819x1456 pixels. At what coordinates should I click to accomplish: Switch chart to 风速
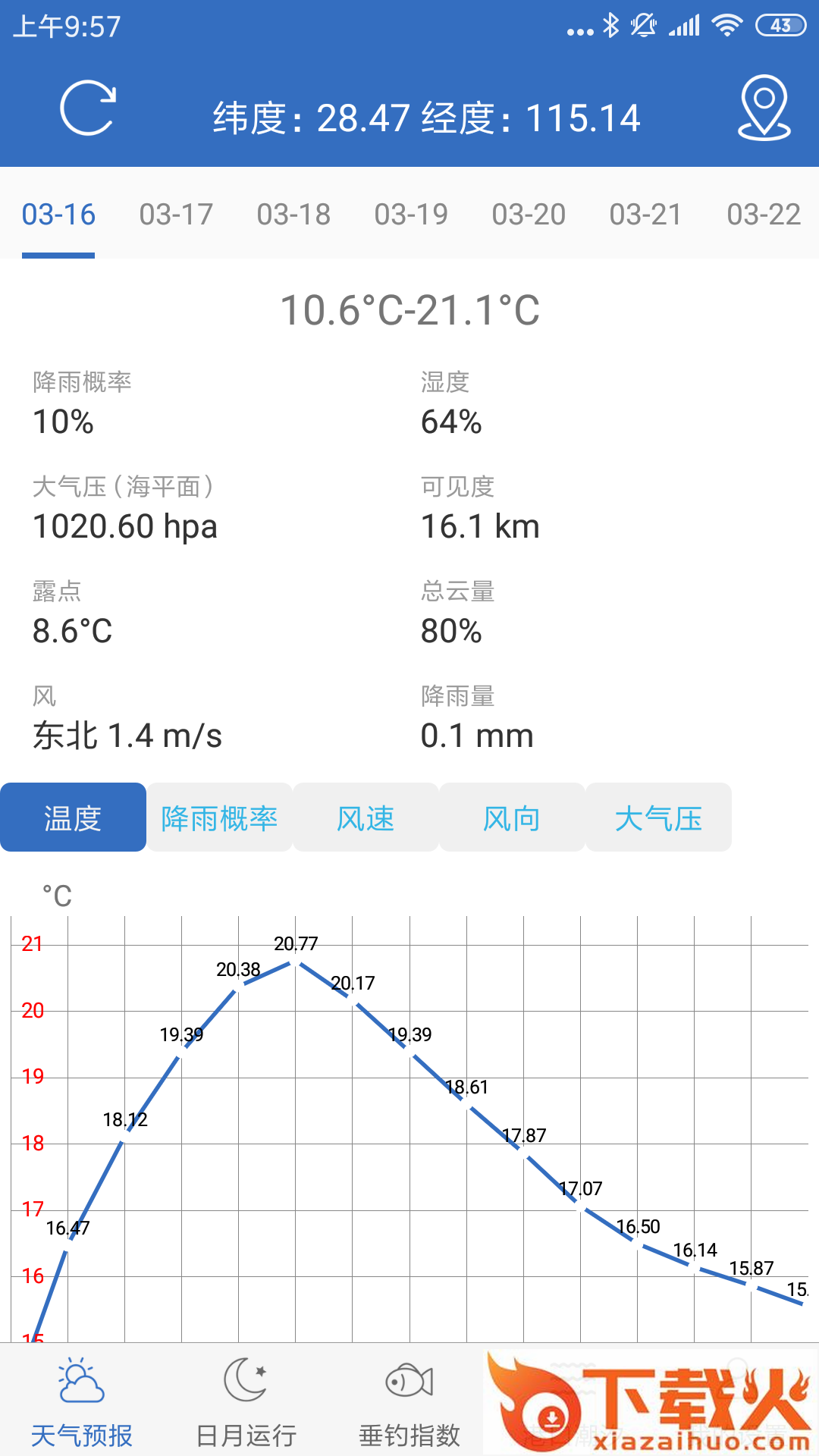[366, 817]
